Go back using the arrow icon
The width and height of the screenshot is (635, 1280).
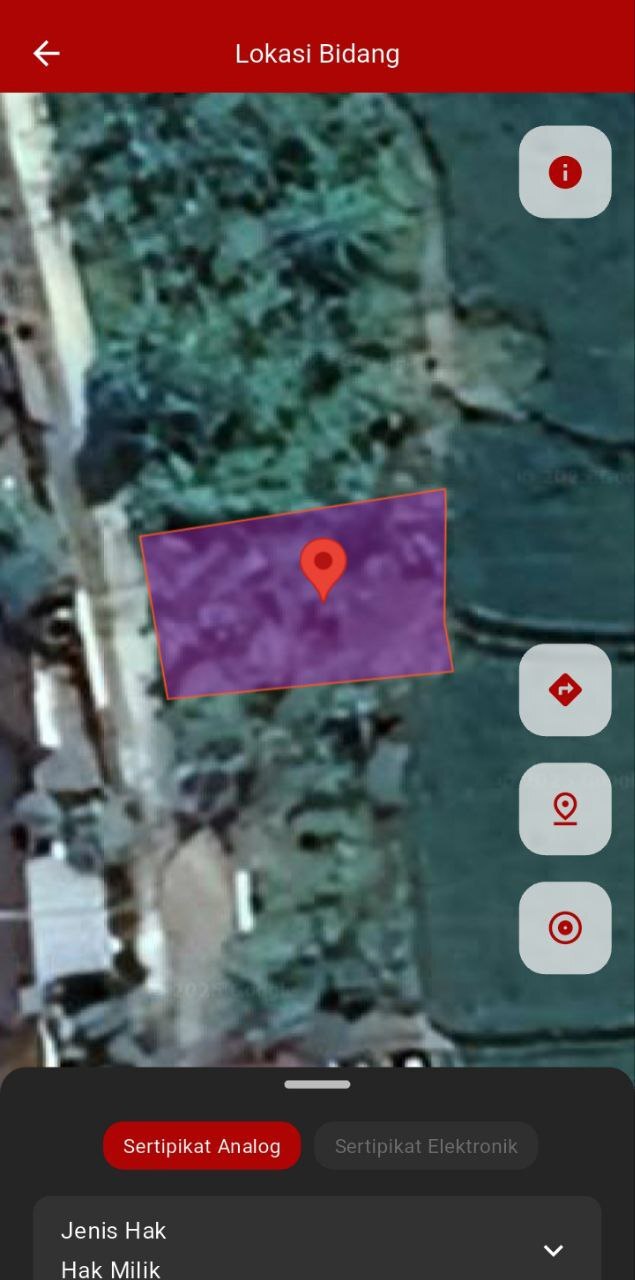click(x=46, y=54)
